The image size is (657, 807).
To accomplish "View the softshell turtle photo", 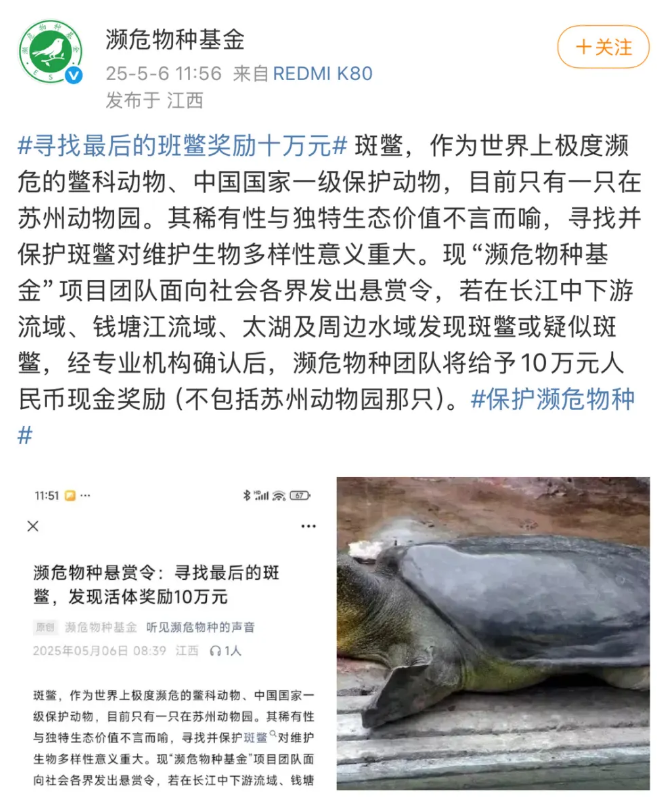I will 493,633.
